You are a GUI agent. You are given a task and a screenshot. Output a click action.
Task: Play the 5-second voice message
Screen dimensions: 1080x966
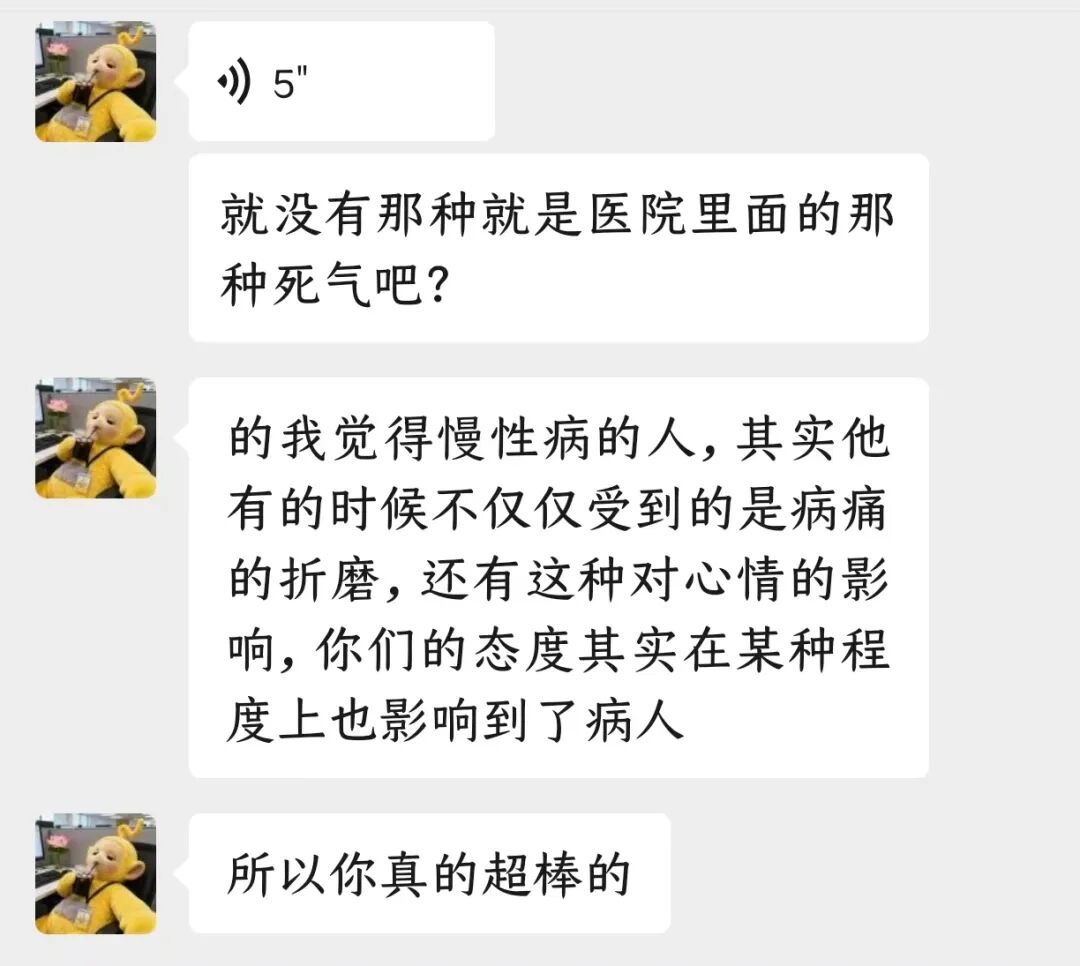(340, 82)
